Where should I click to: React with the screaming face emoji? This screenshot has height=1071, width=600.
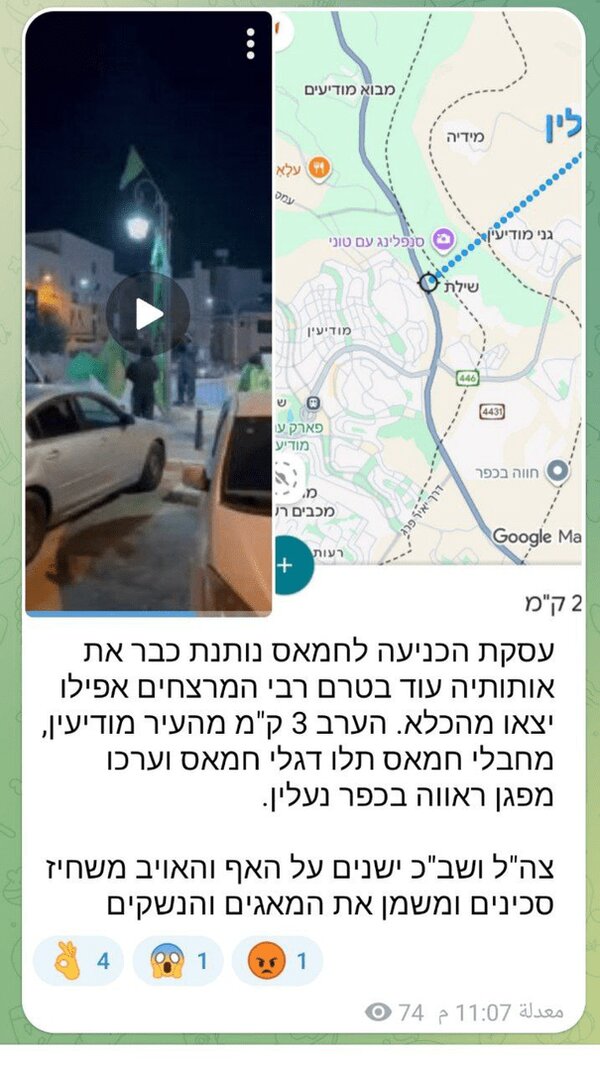[177, 963]
